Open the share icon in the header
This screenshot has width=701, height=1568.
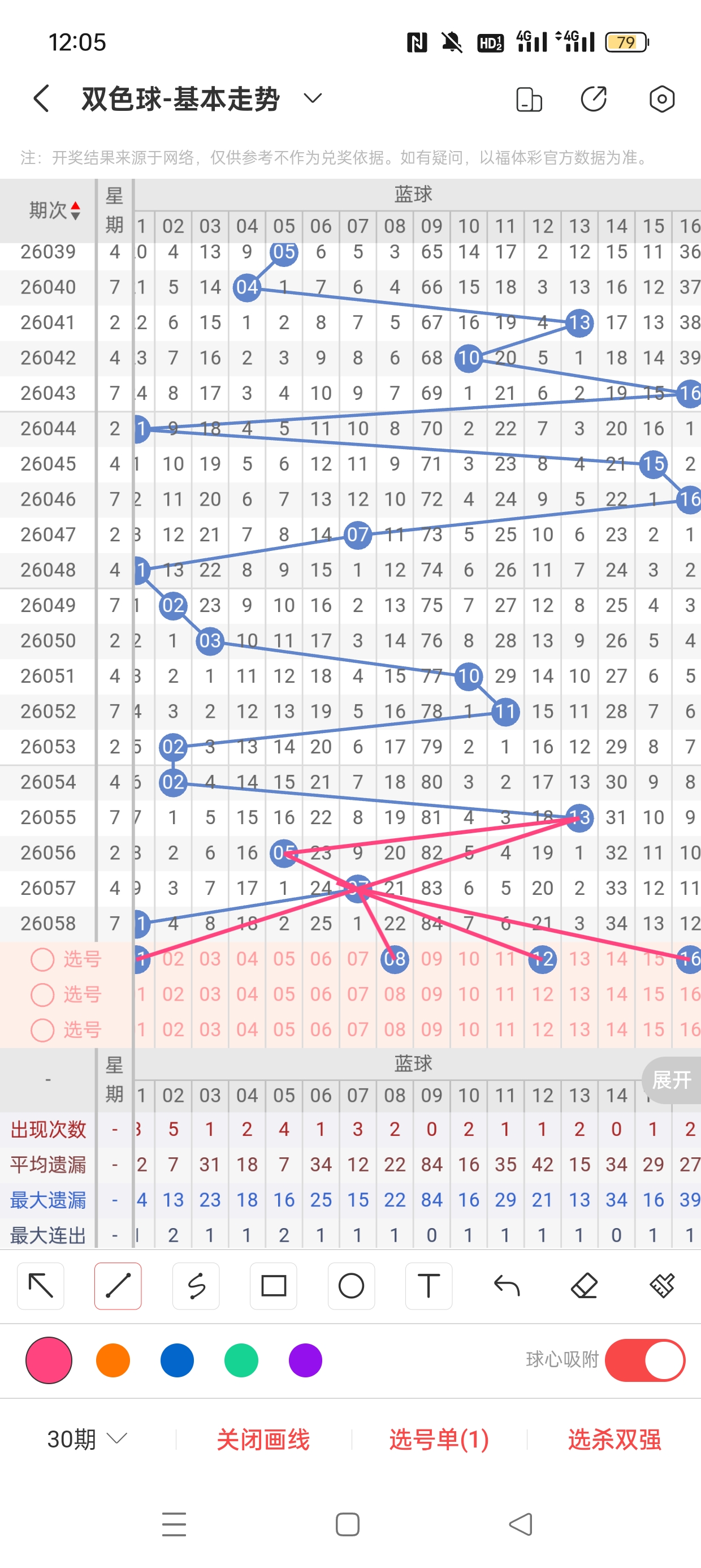(593, 99)
